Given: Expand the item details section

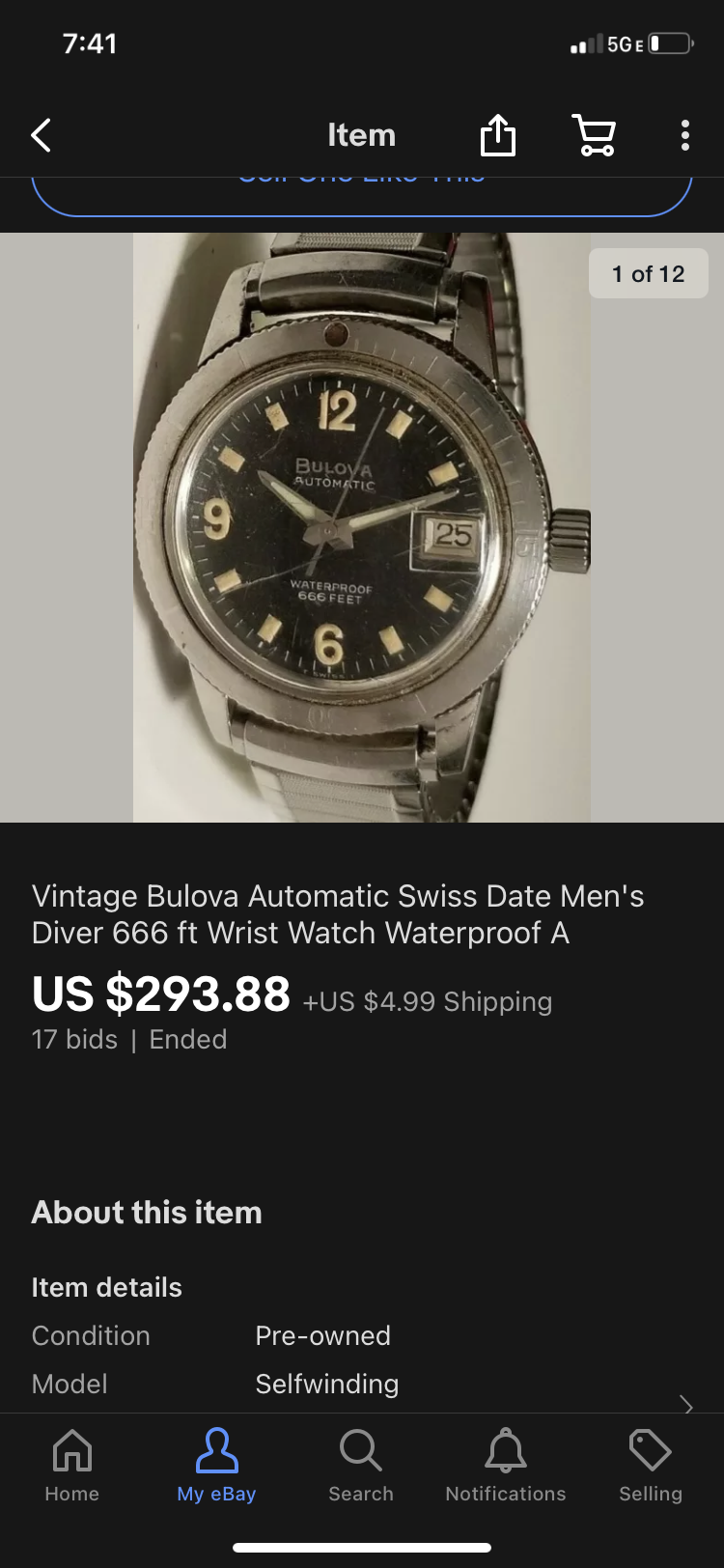Looking at the screenshot, I should coord(686,1404).
